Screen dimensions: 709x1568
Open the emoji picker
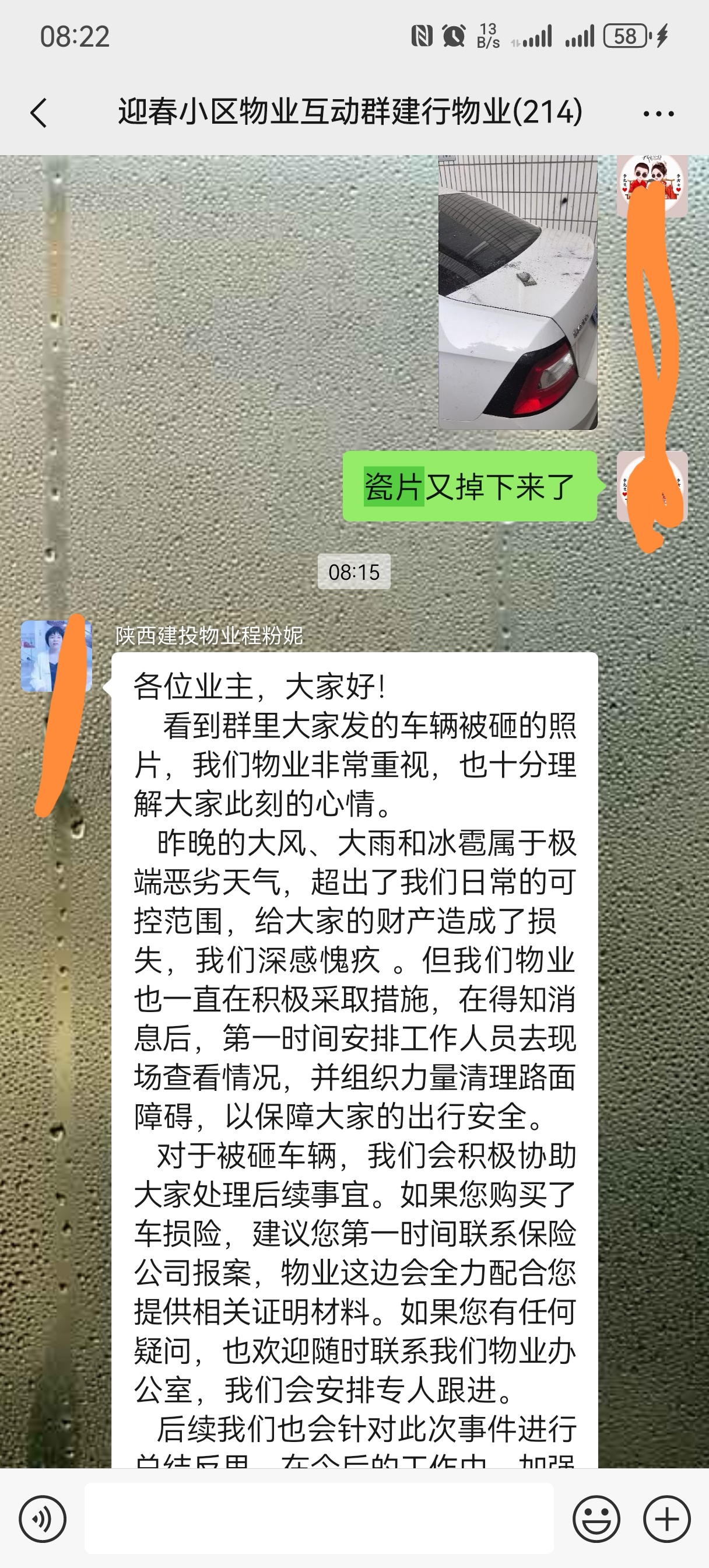click(596, 1518)
